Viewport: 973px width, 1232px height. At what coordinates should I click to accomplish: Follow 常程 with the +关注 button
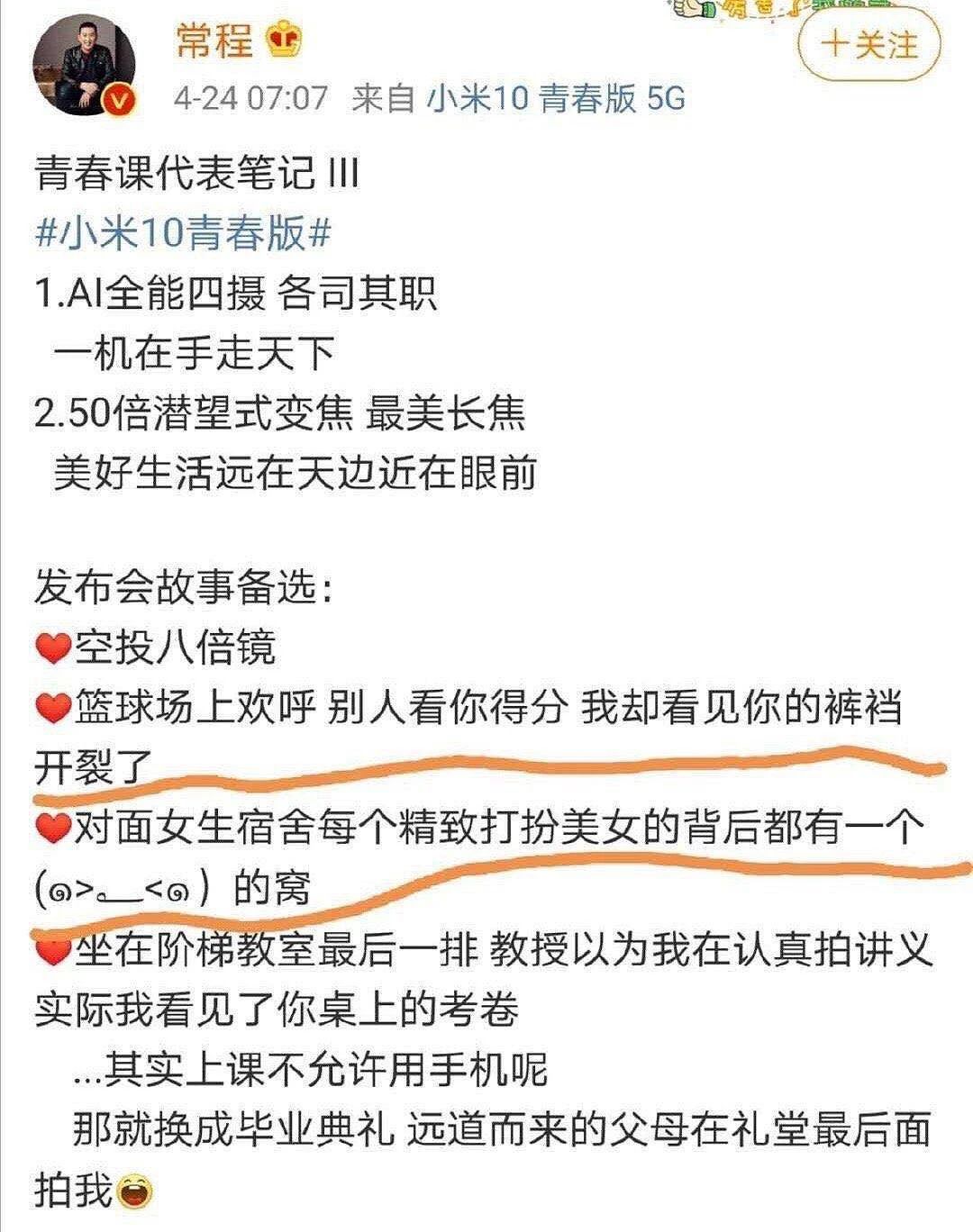pos(868,45)
